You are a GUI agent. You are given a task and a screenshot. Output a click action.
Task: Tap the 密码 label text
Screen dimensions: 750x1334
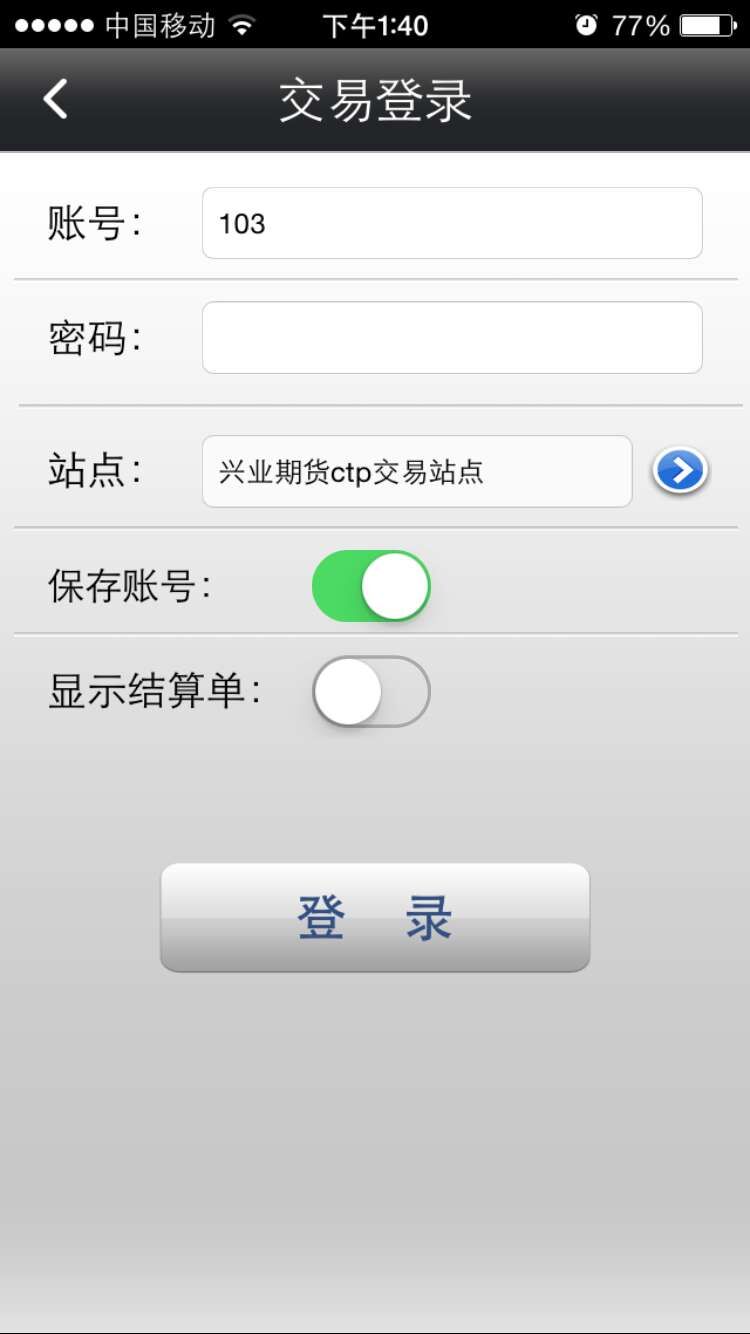click(x=95, y=337)
